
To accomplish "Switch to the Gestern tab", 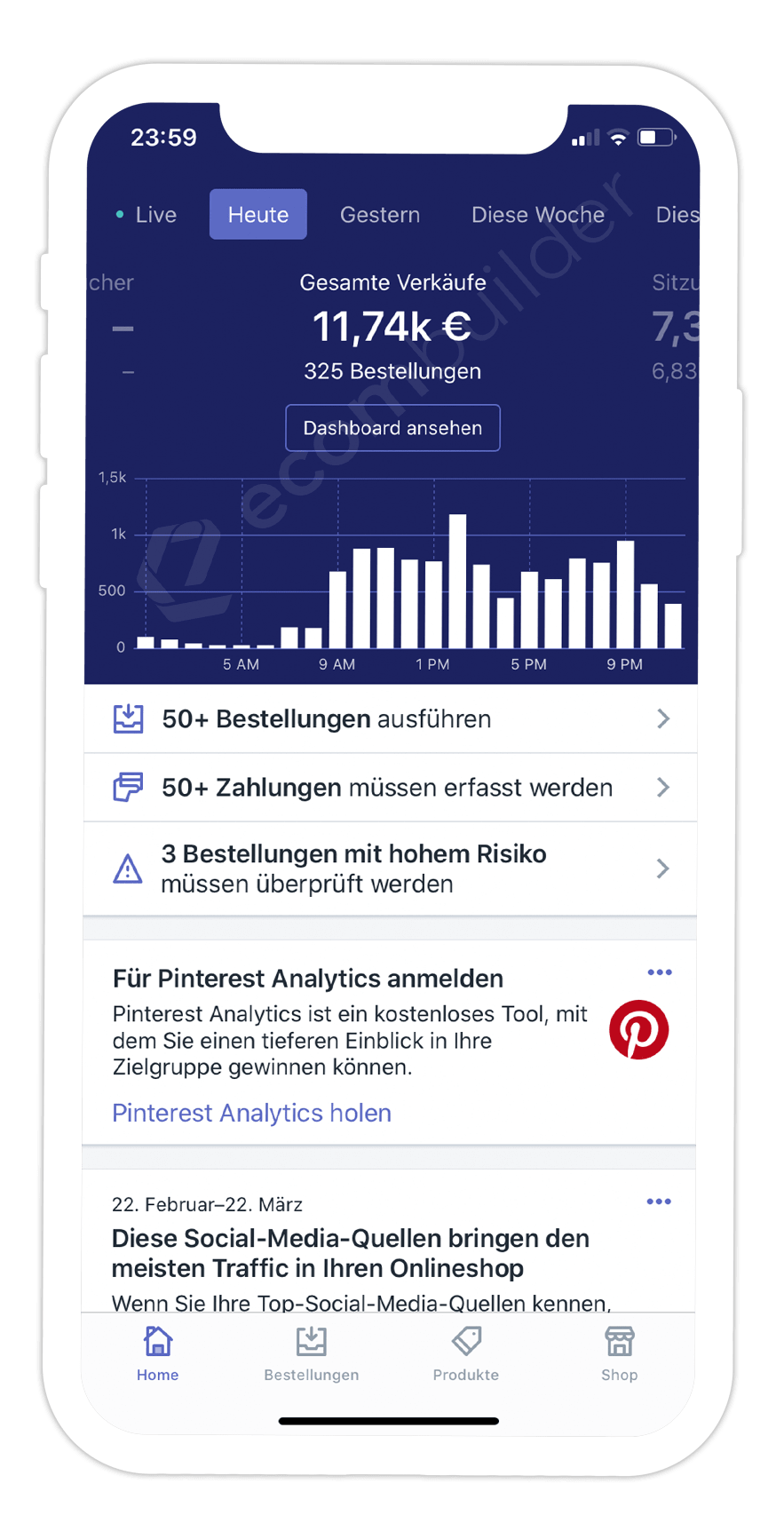I will pos(380,215).
